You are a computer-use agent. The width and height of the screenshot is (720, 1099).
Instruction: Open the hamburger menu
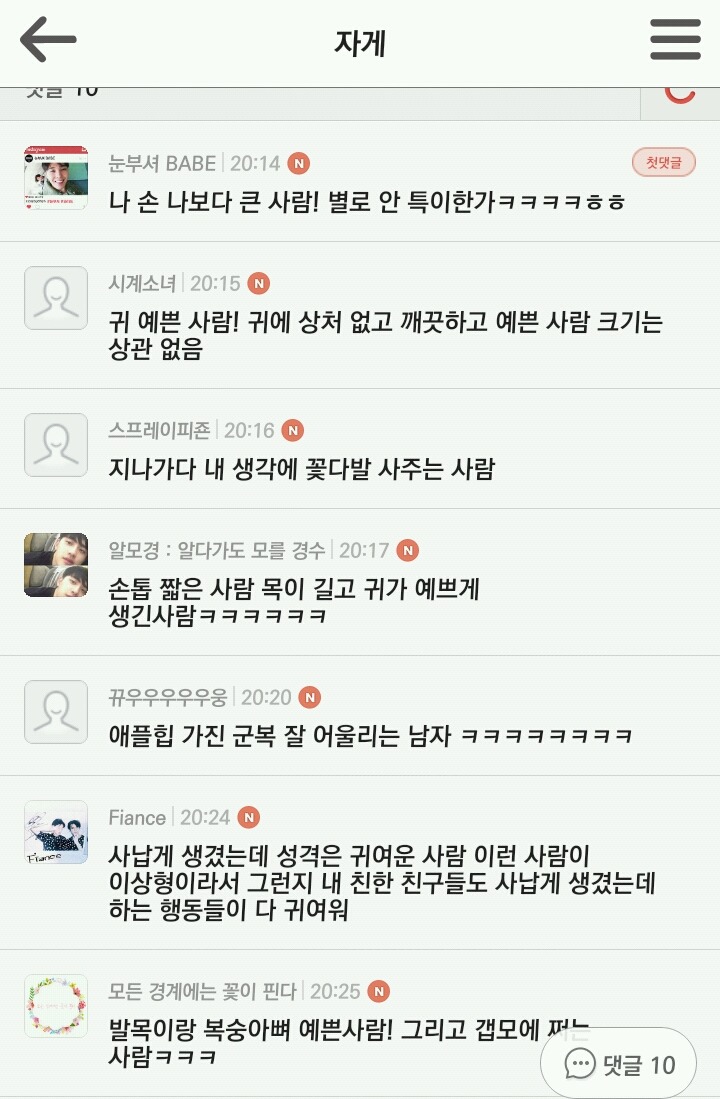point(675,40)
